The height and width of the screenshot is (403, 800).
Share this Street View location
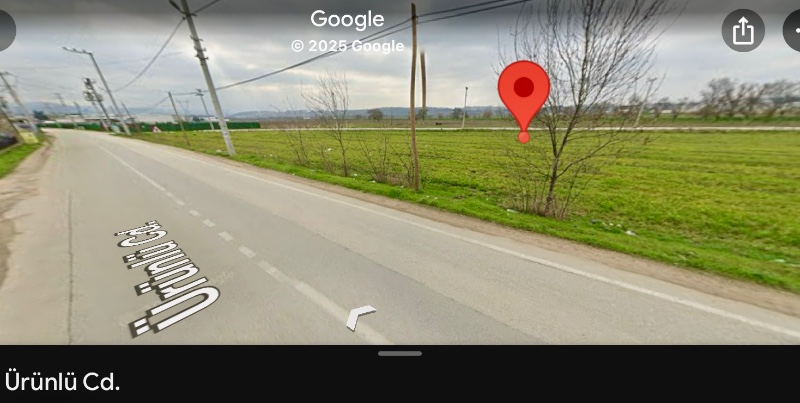click(743, 31)
